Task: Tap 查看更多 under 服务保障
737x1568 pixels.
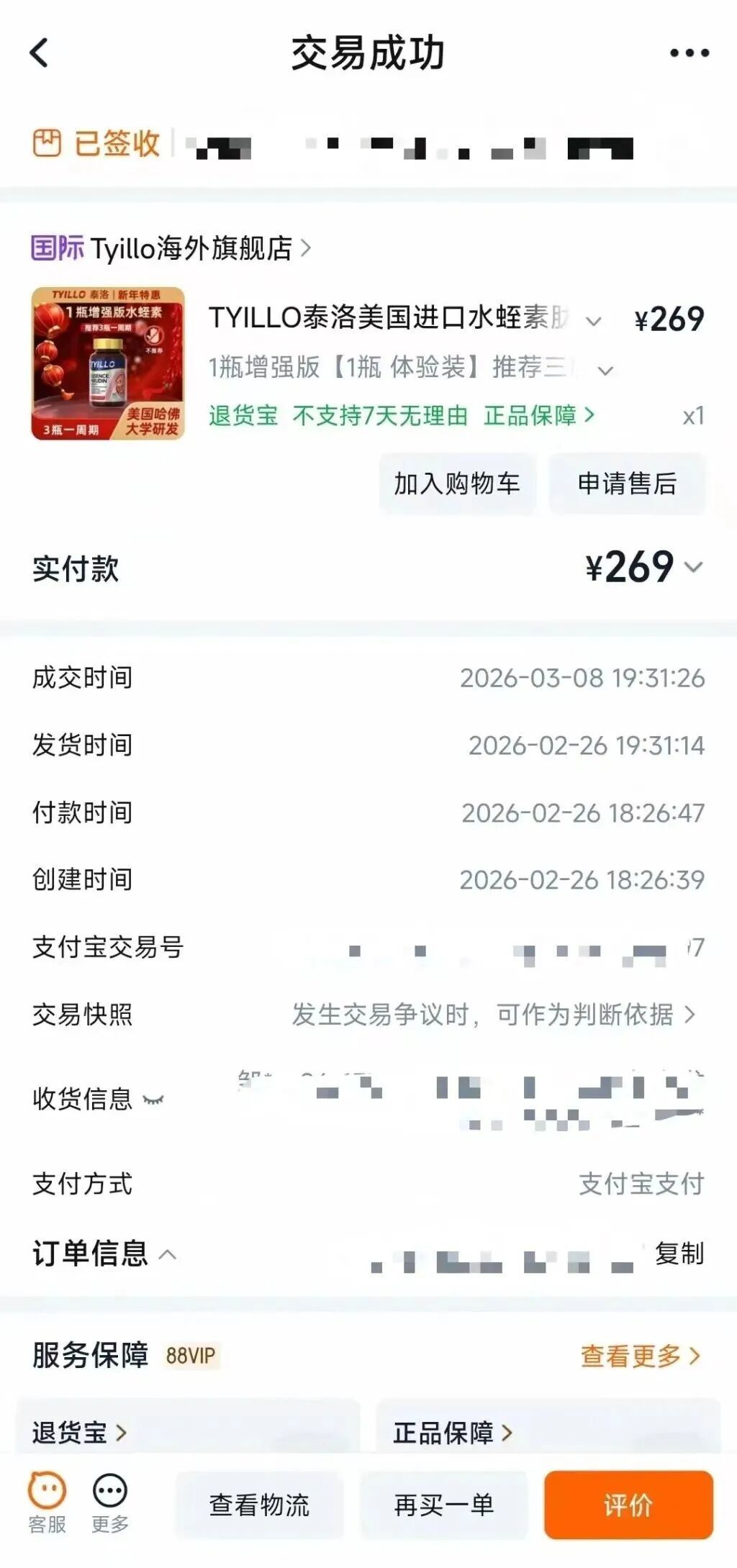Action: pyautogui.click(x=639, y=1356)
